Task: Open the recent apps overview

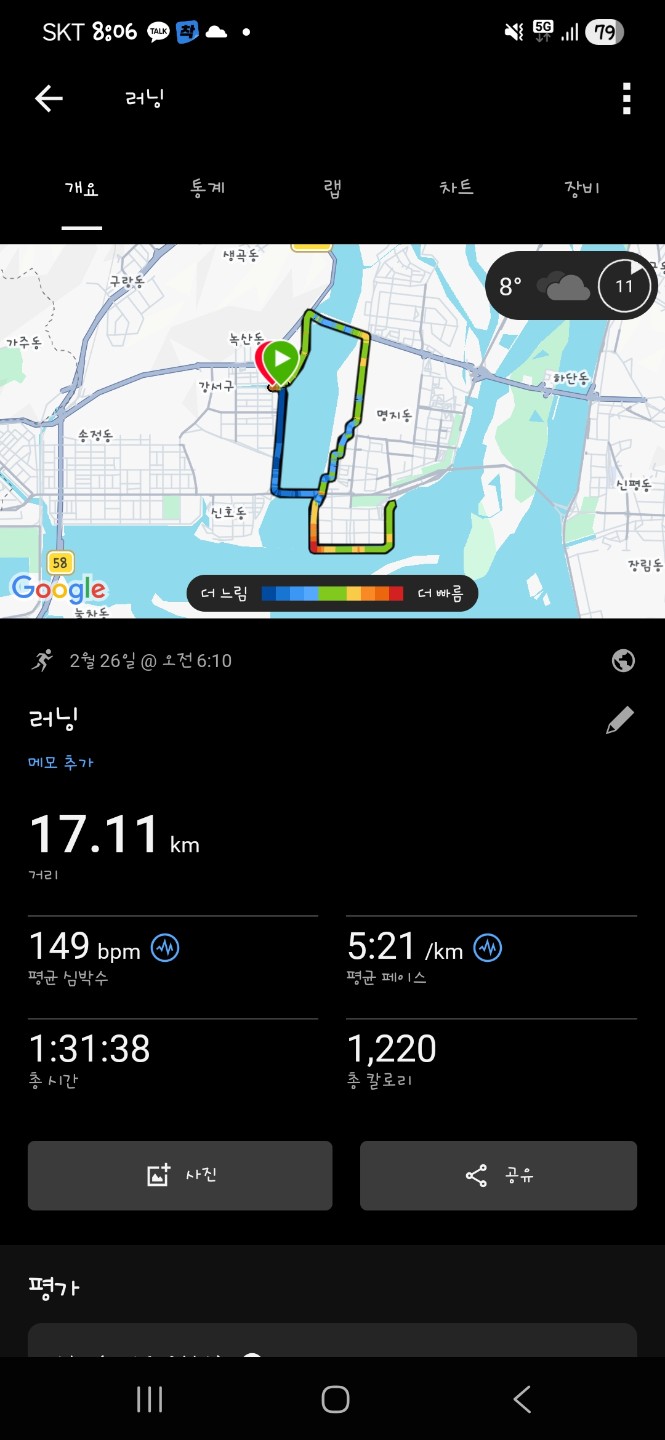Action: (149, 1399)
